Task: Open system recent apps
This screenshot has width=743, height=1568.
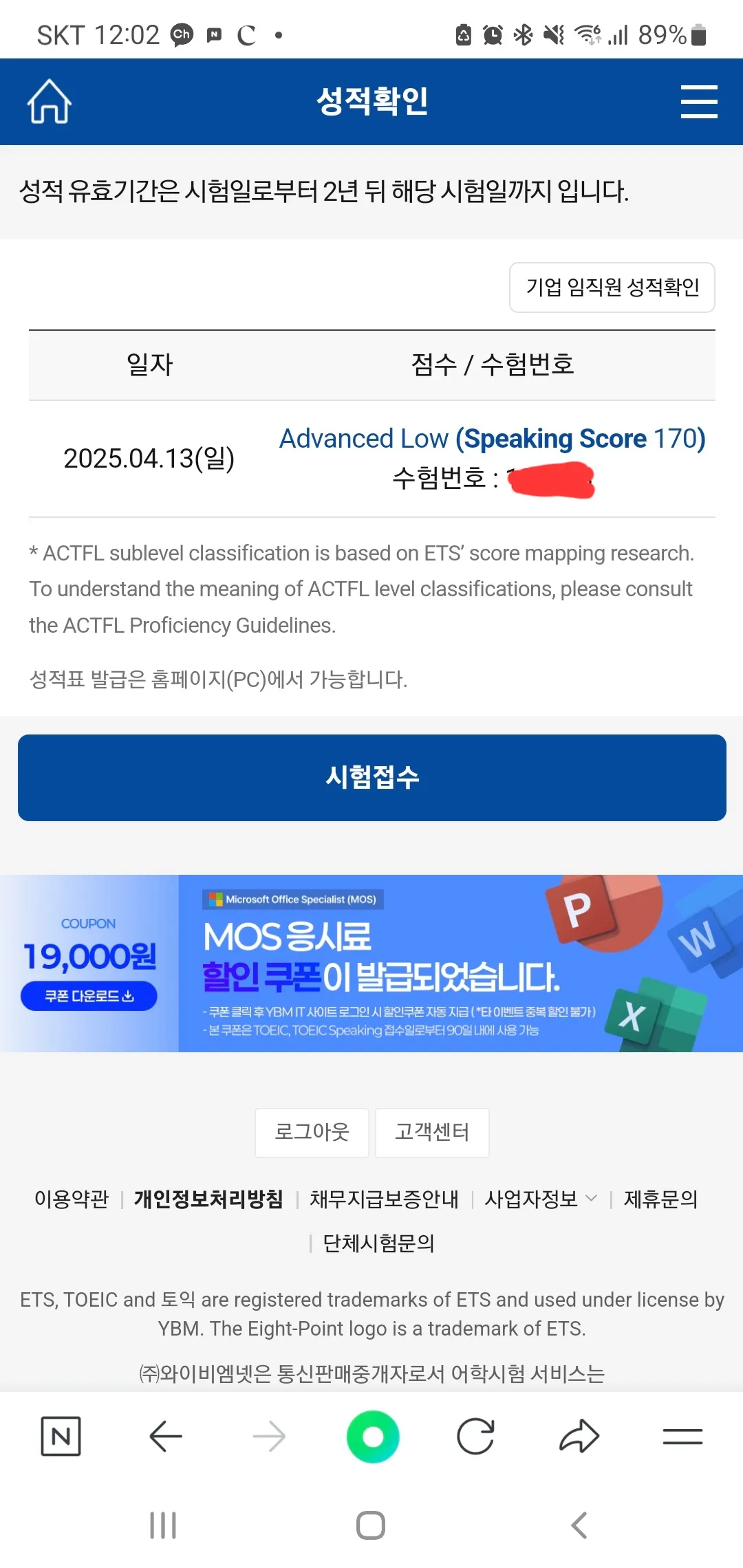Action: click(x=163, y=1525)
